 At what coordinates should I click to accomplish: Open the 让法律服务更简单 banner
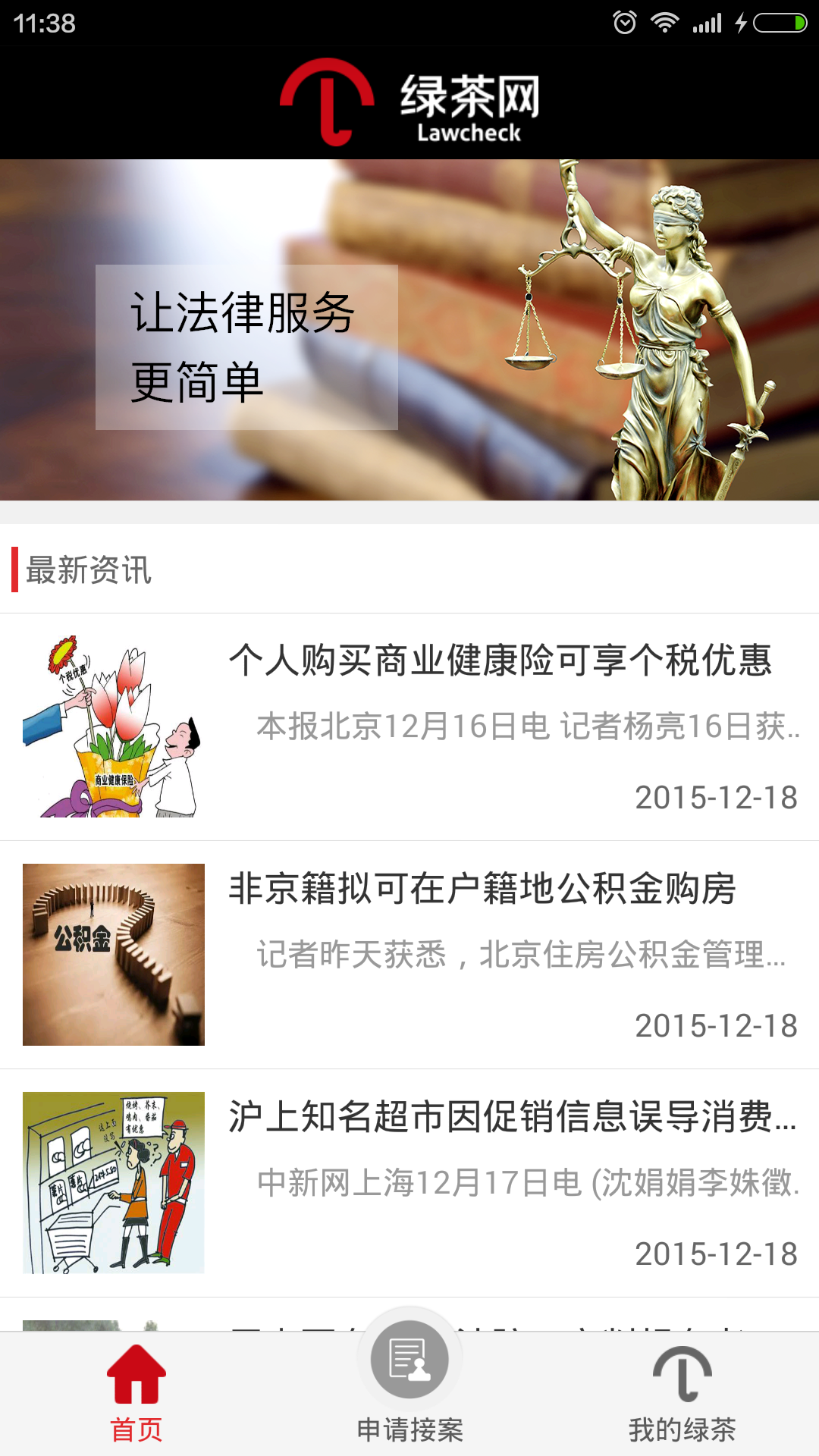tap(409, 330)
